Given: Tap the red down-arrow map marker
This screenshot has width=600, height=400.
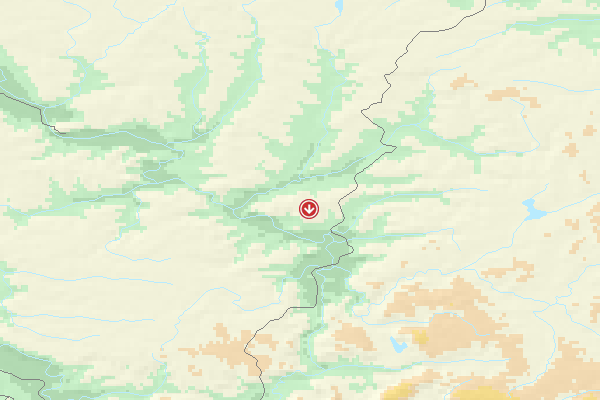Looking at the screenshot, I should 309,209.
